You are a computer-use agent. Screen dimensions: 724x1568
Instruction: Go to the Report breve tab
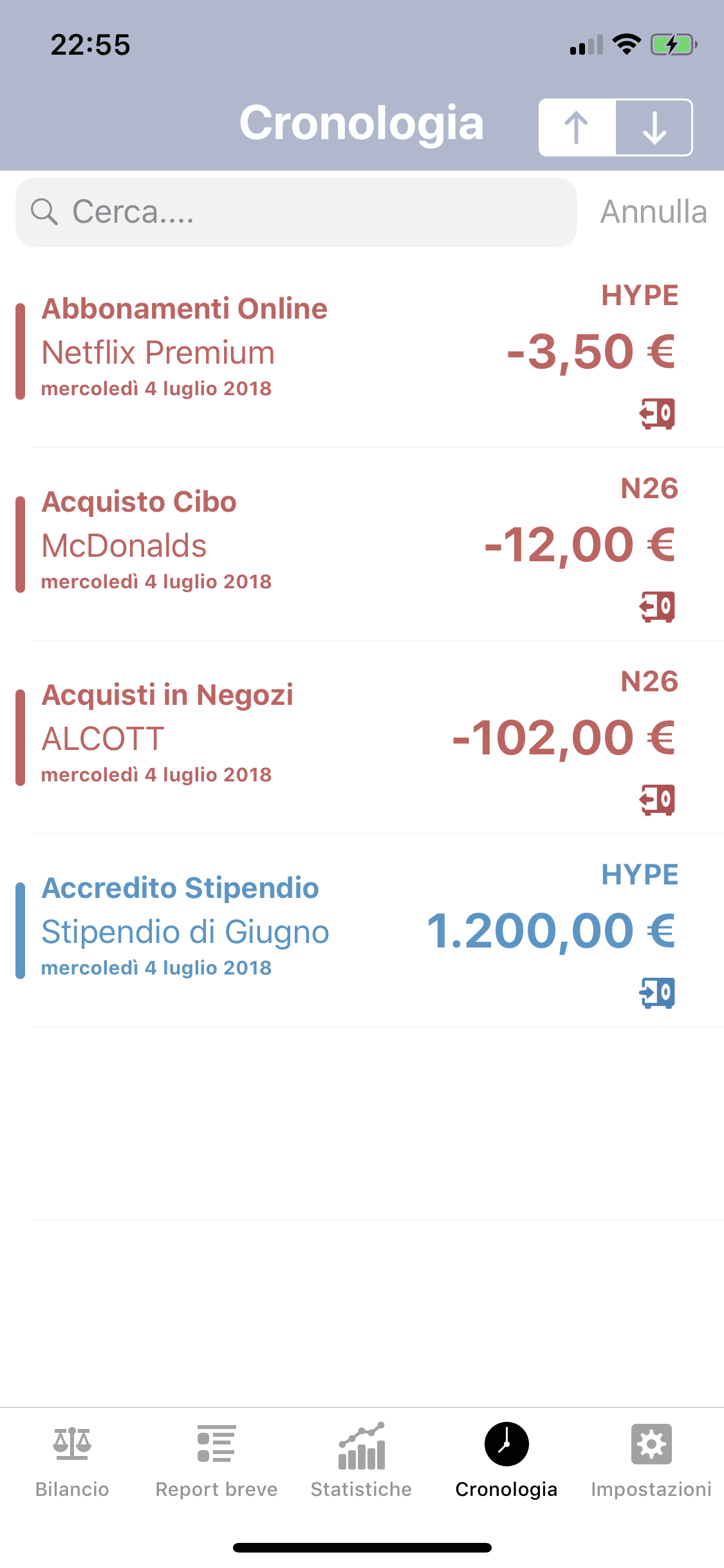pyautogui.click(x=217, y=1461)
